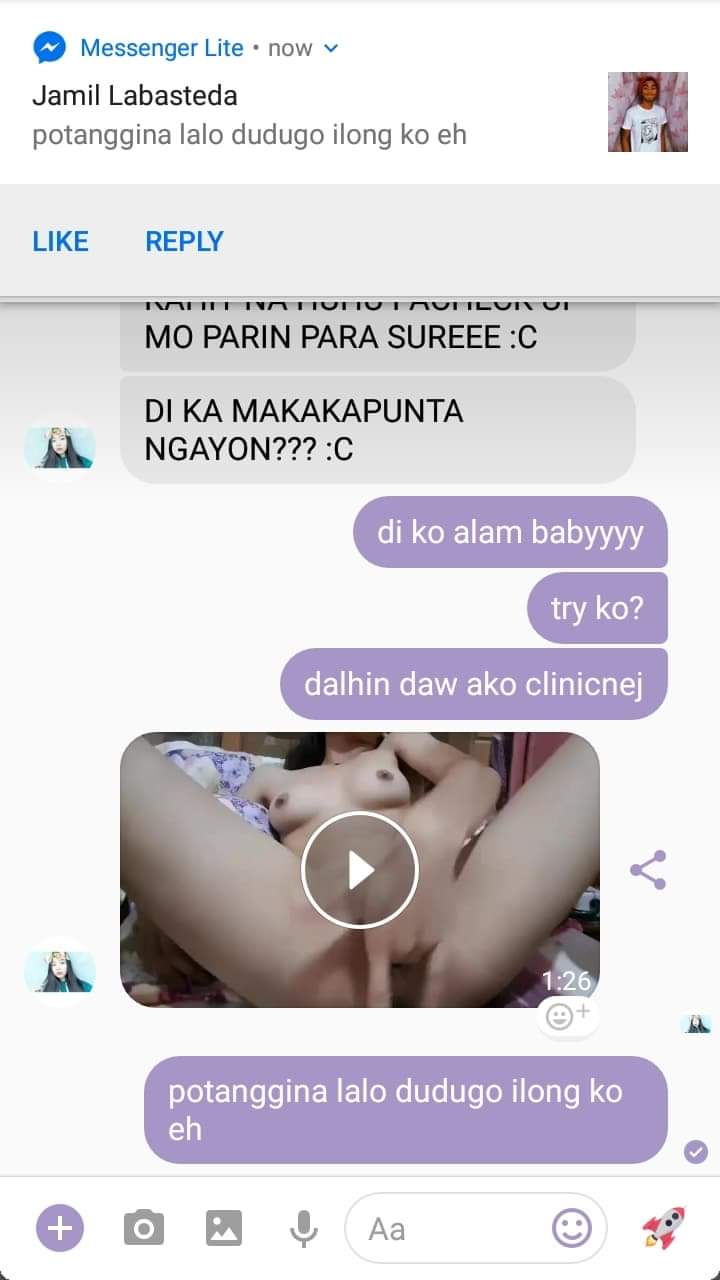Play the video message in the chat

tap(360, 870)
